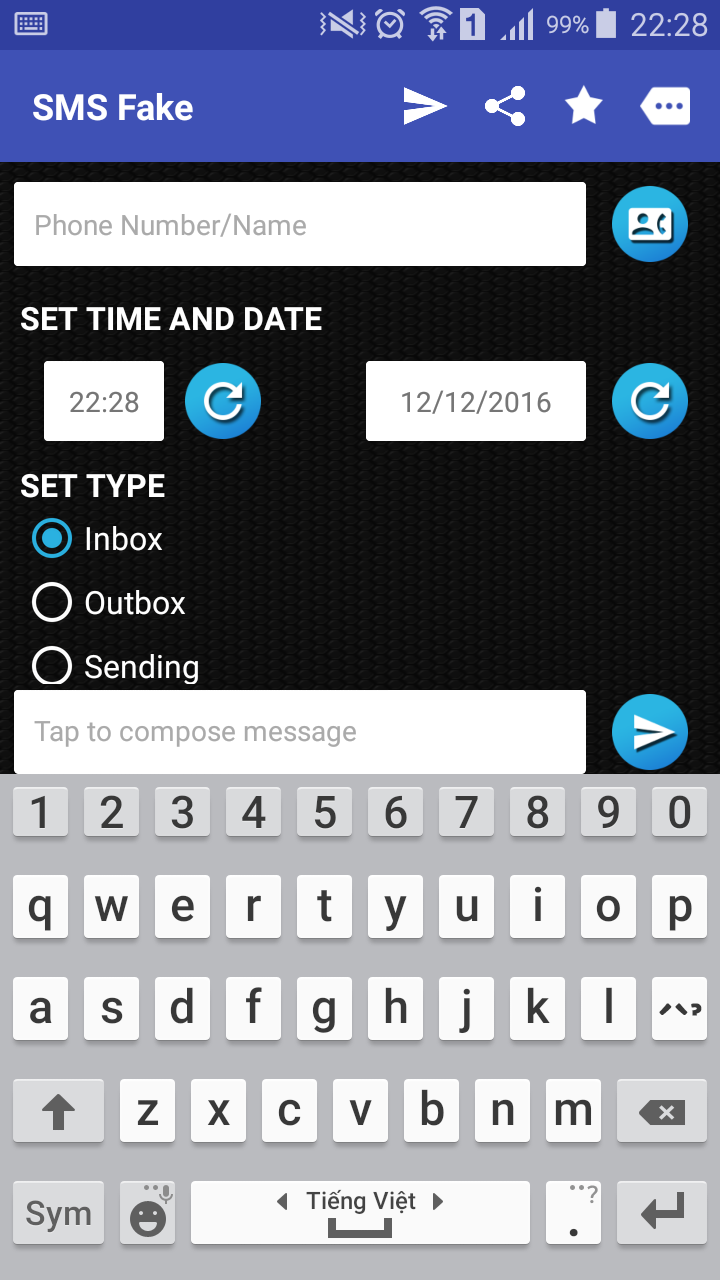The height and width of the screenshot is (1280, 720).
Task: Send the fake message with round send button
Action: click(x=650, y=732)
